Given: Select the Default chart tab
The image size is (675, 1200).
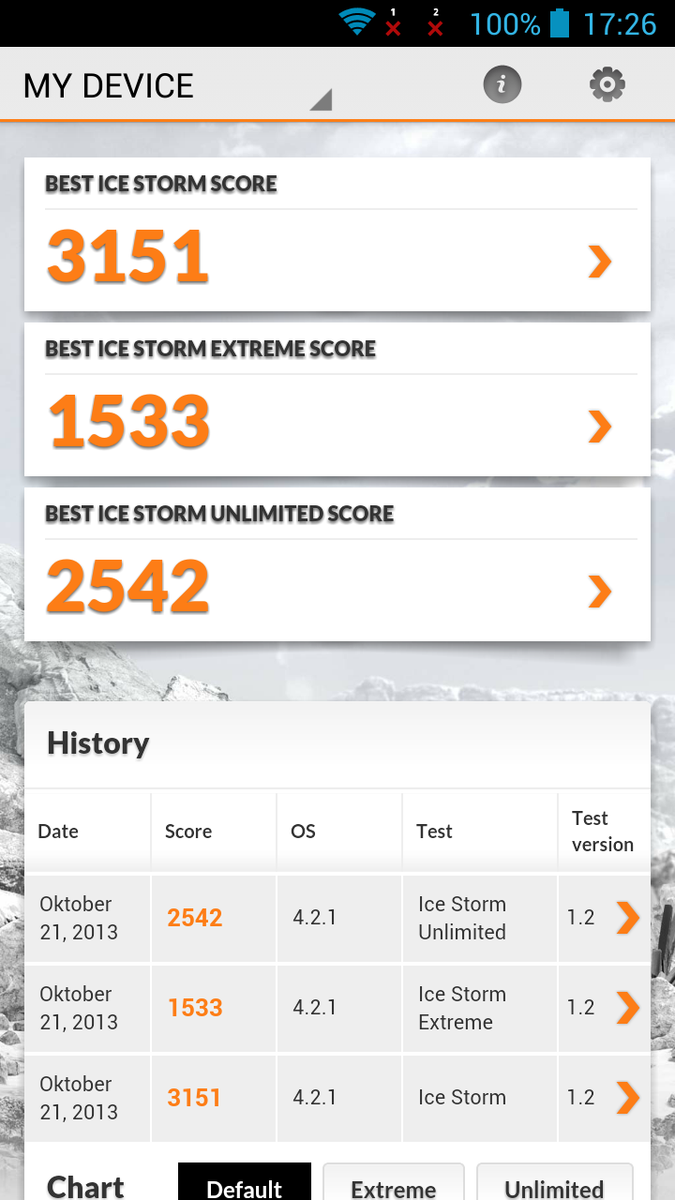Looking at the screenshot, I should point(244,1185).
